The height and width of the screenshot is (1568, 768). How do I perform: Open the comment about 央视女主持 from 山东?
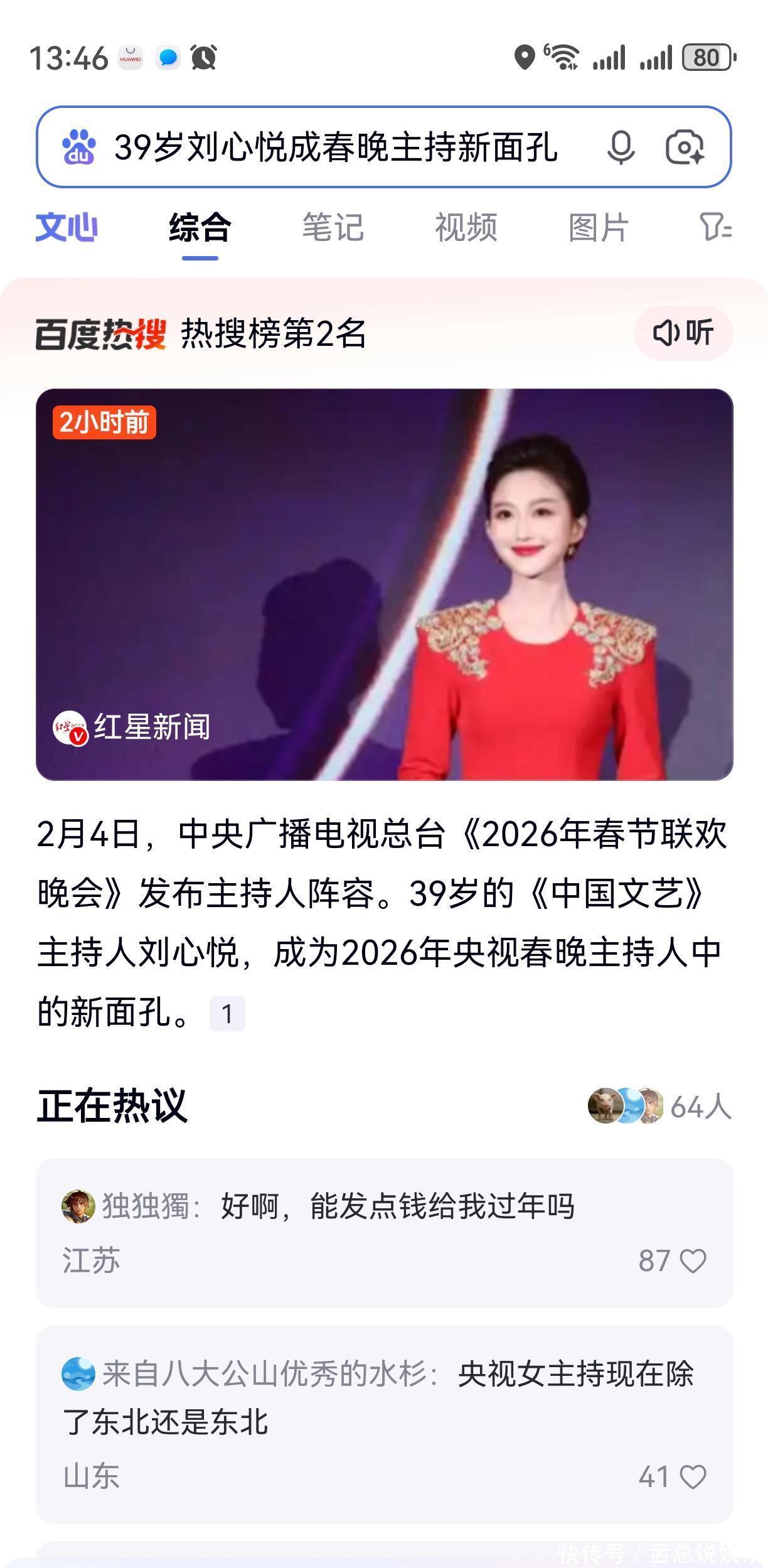coord(384,1424)
